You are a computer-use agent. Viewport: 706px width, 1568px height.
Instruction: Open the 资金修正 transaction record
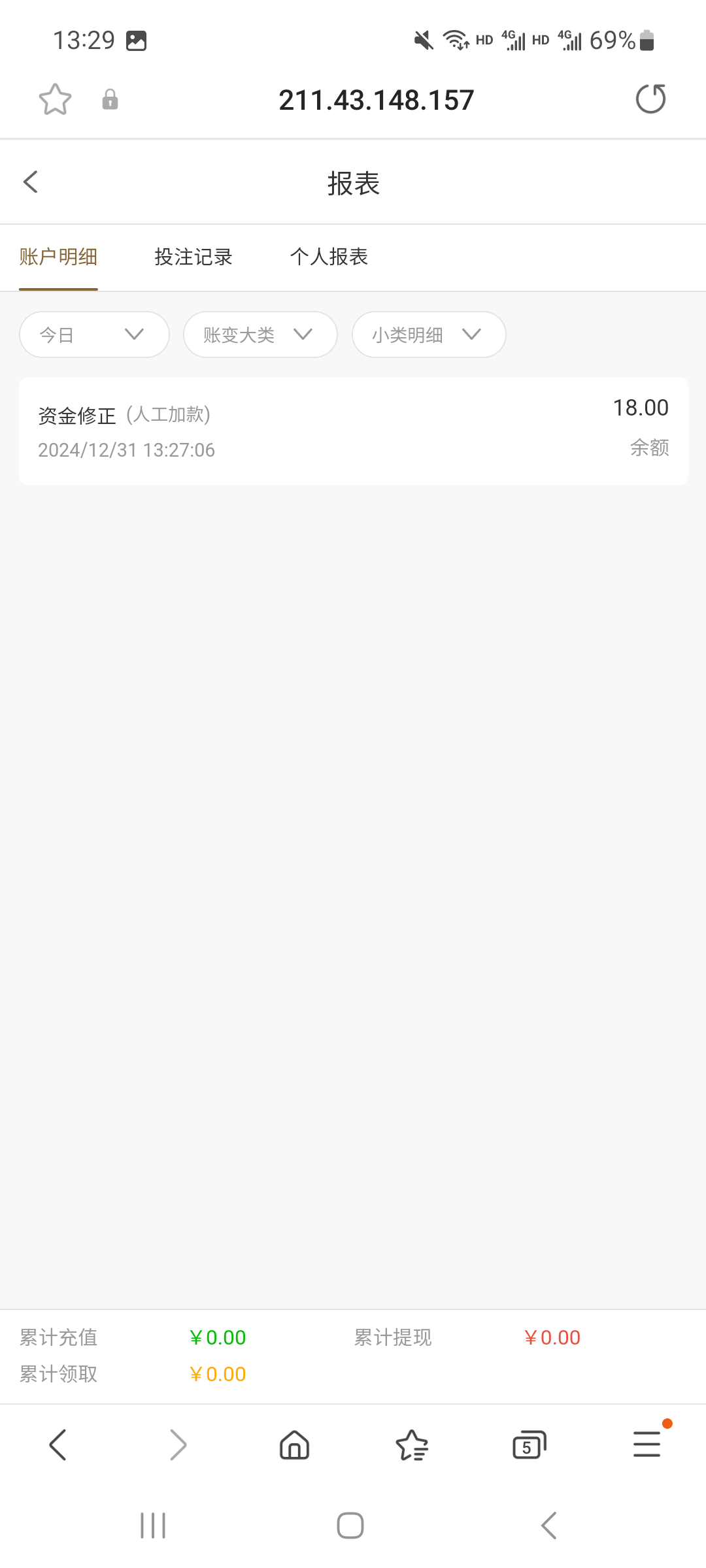pyautogui.click(x=353, y=431)
